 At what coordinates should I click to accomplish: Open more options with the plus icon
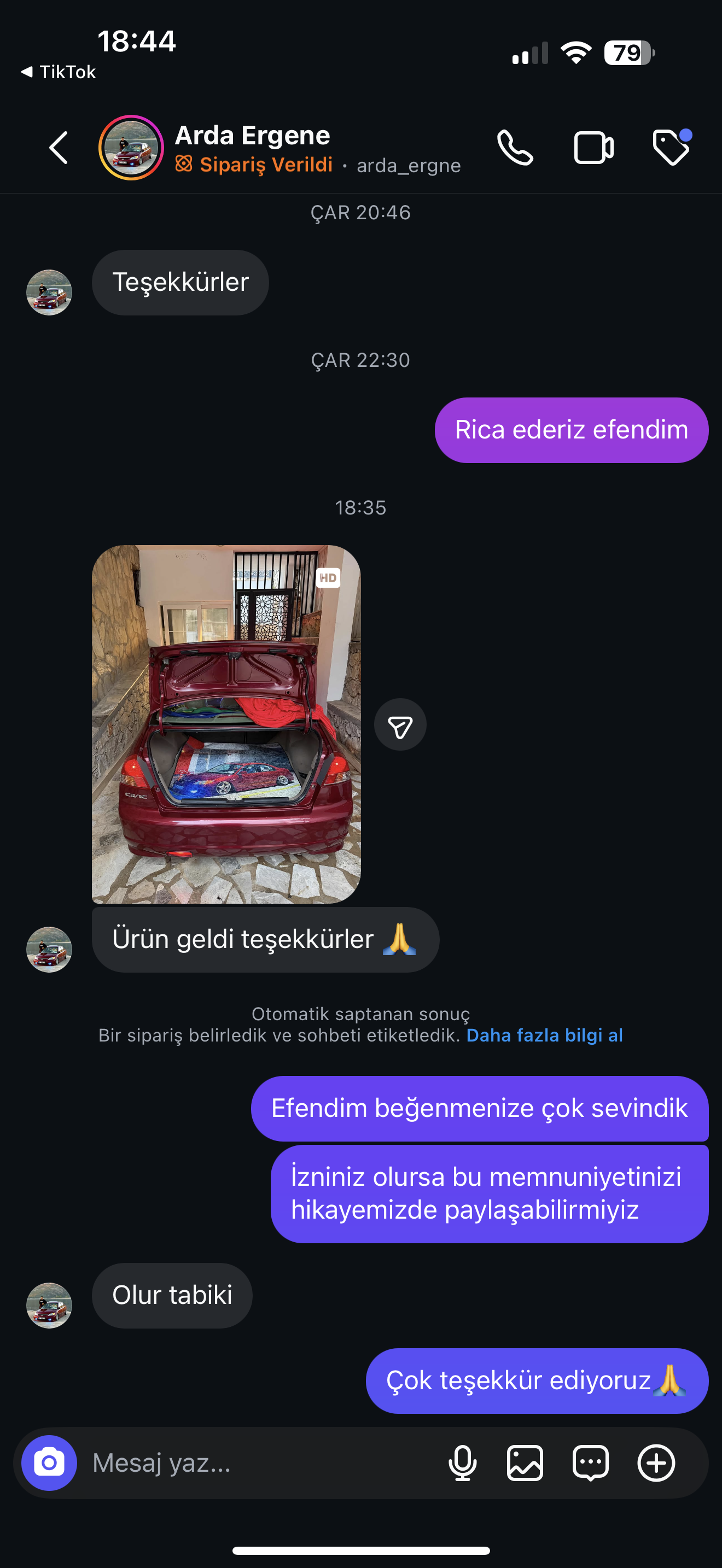click(x=656, y=1462)
